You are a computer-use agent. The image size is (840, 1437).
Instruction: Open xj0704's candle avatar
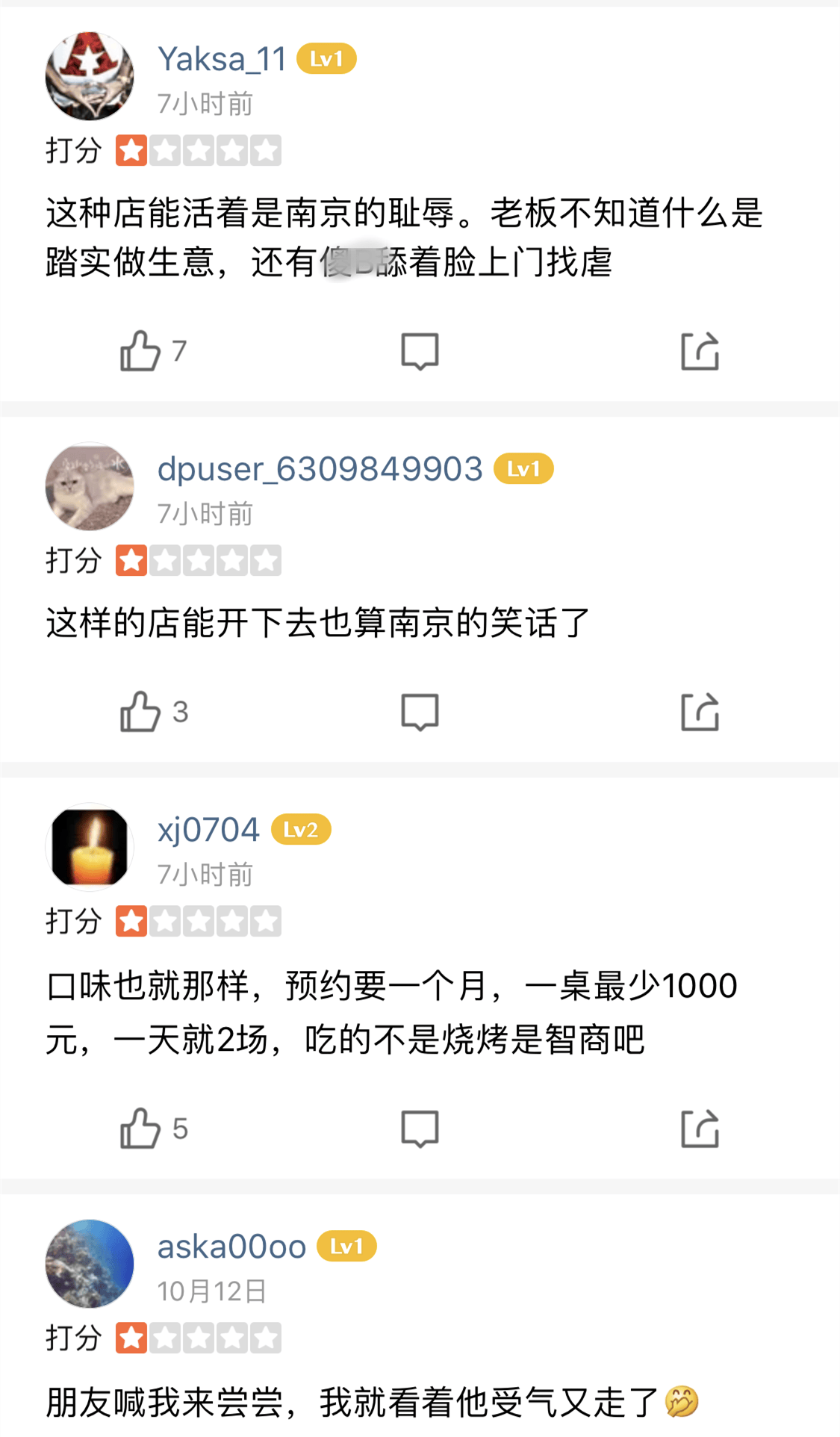point(90,847)
